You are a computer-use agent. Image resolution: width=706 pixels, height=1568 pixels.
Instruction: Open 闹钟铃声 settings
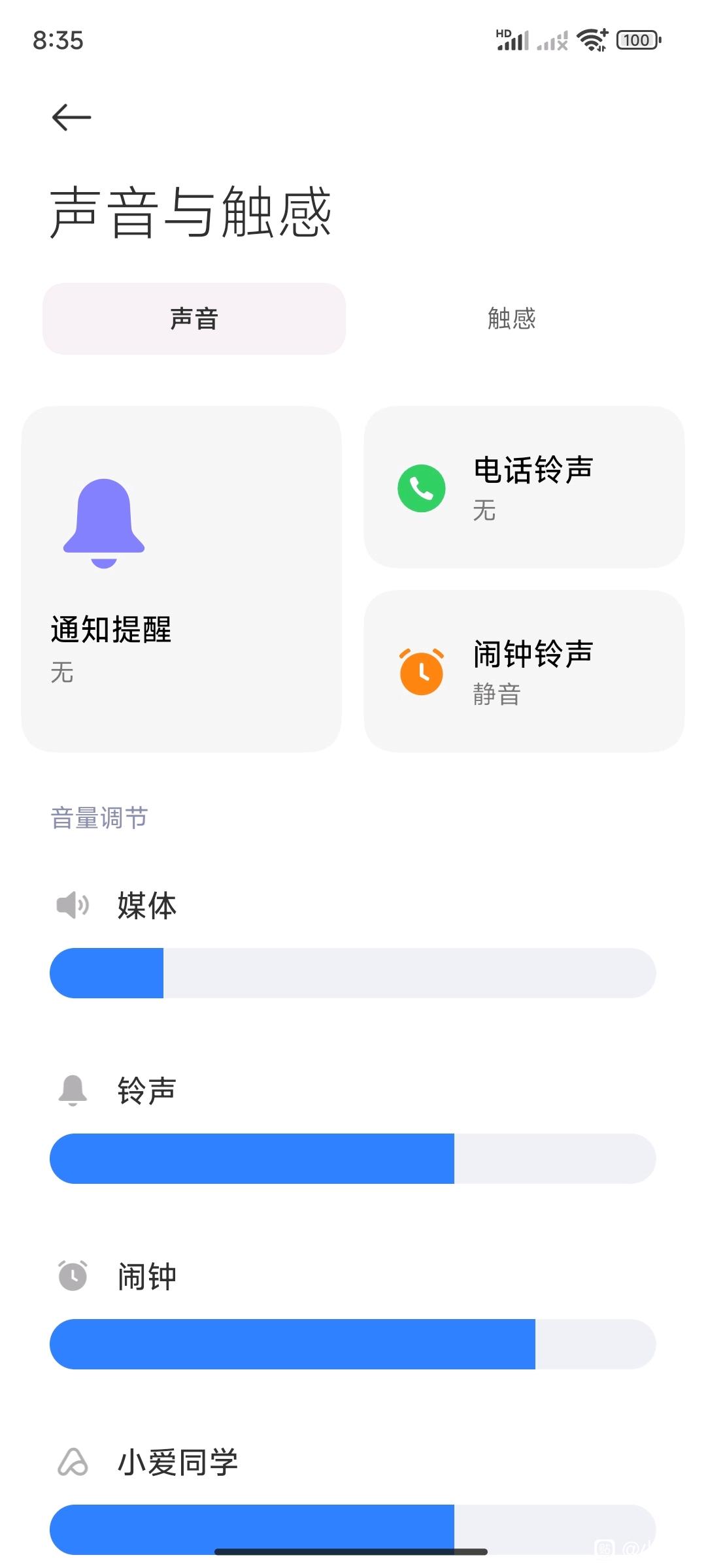click(524, 672)
